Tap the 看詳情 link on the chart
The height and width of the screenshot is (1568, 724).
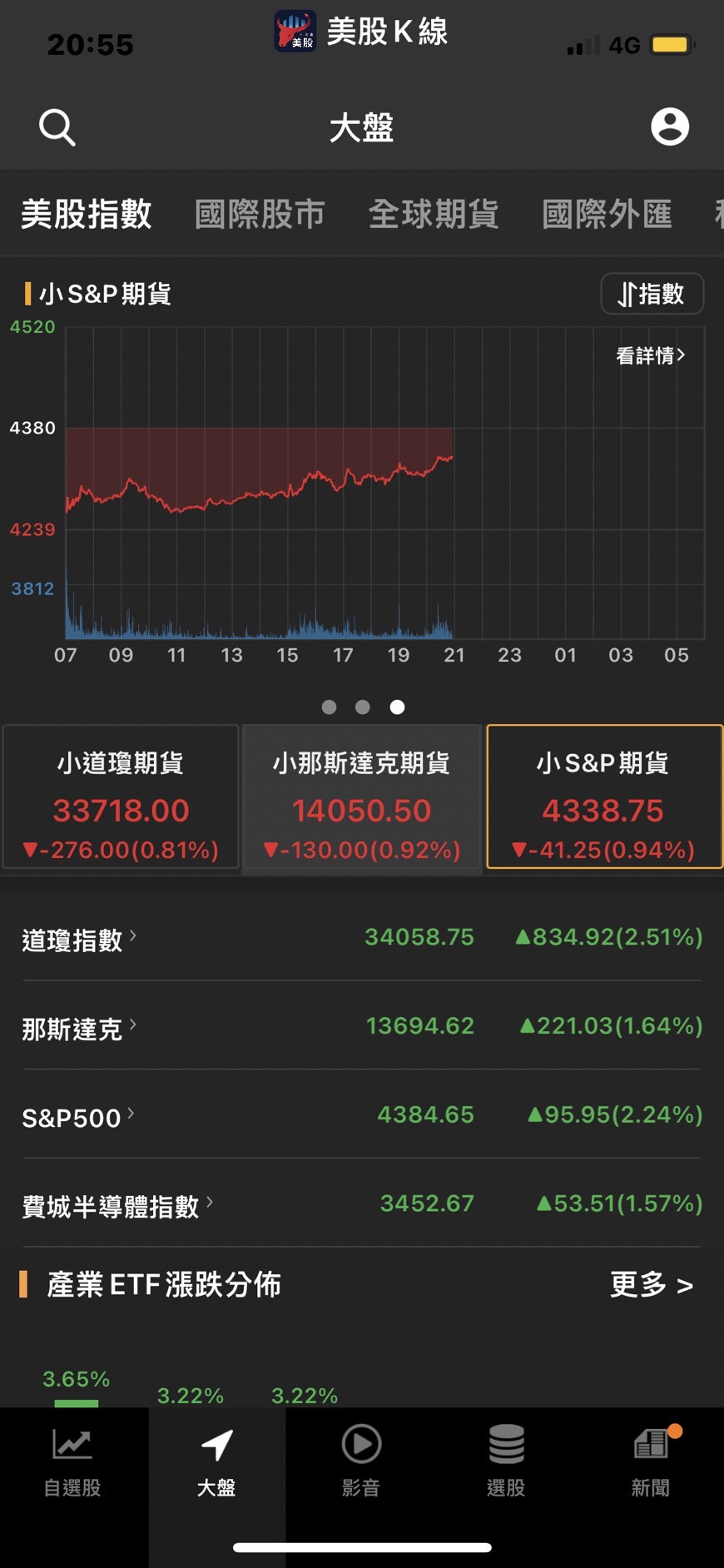coord(650,355)
